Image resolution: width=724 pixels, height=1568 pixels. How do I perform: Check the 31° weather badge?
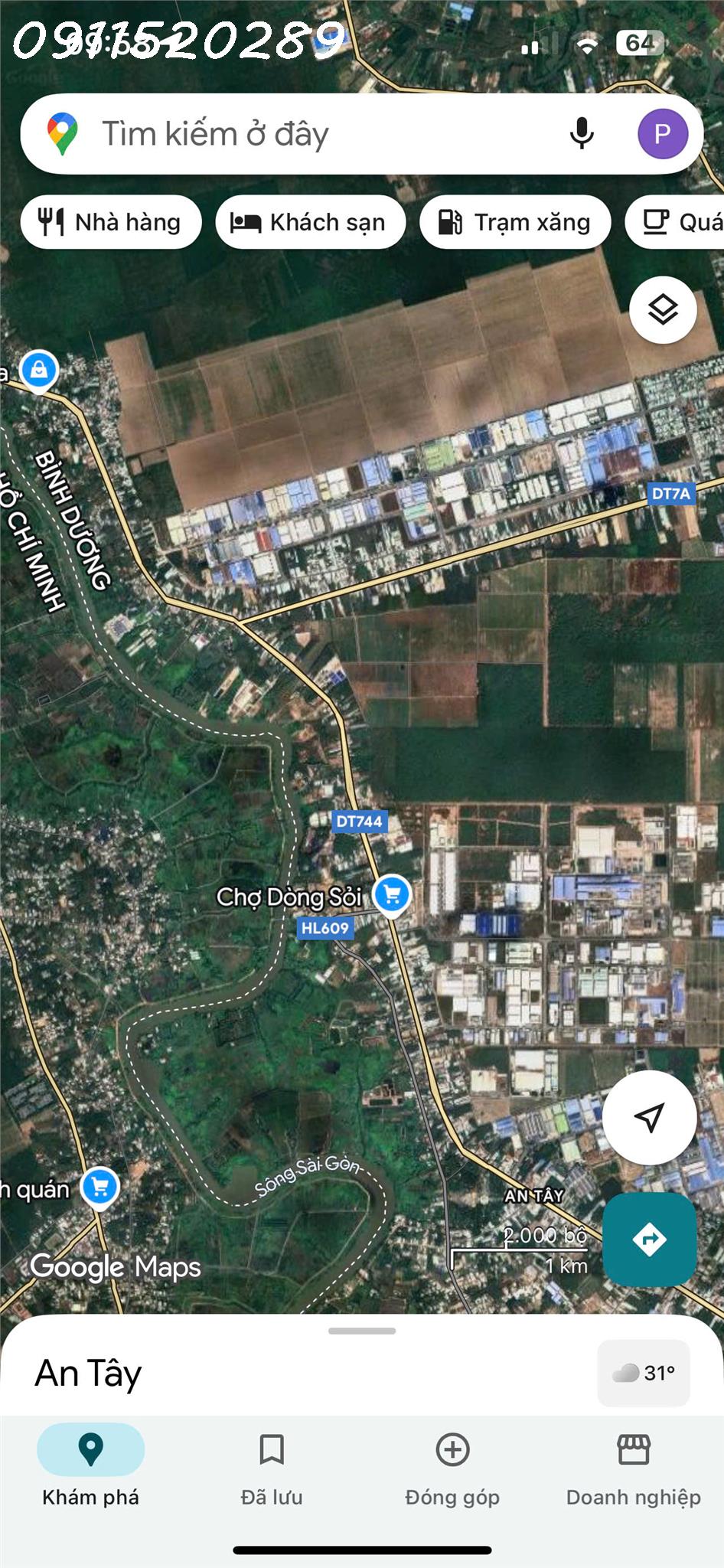(x=644, y=1373)
